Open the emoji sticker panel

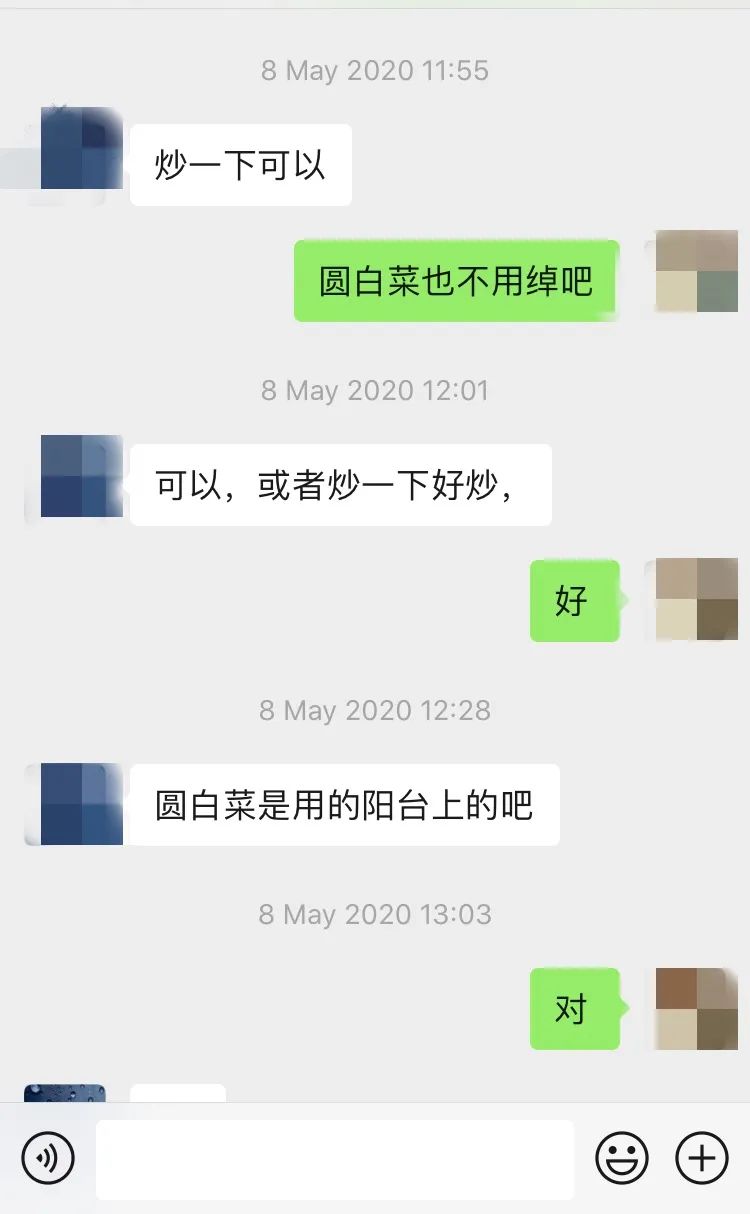[x=622, y=1159]
